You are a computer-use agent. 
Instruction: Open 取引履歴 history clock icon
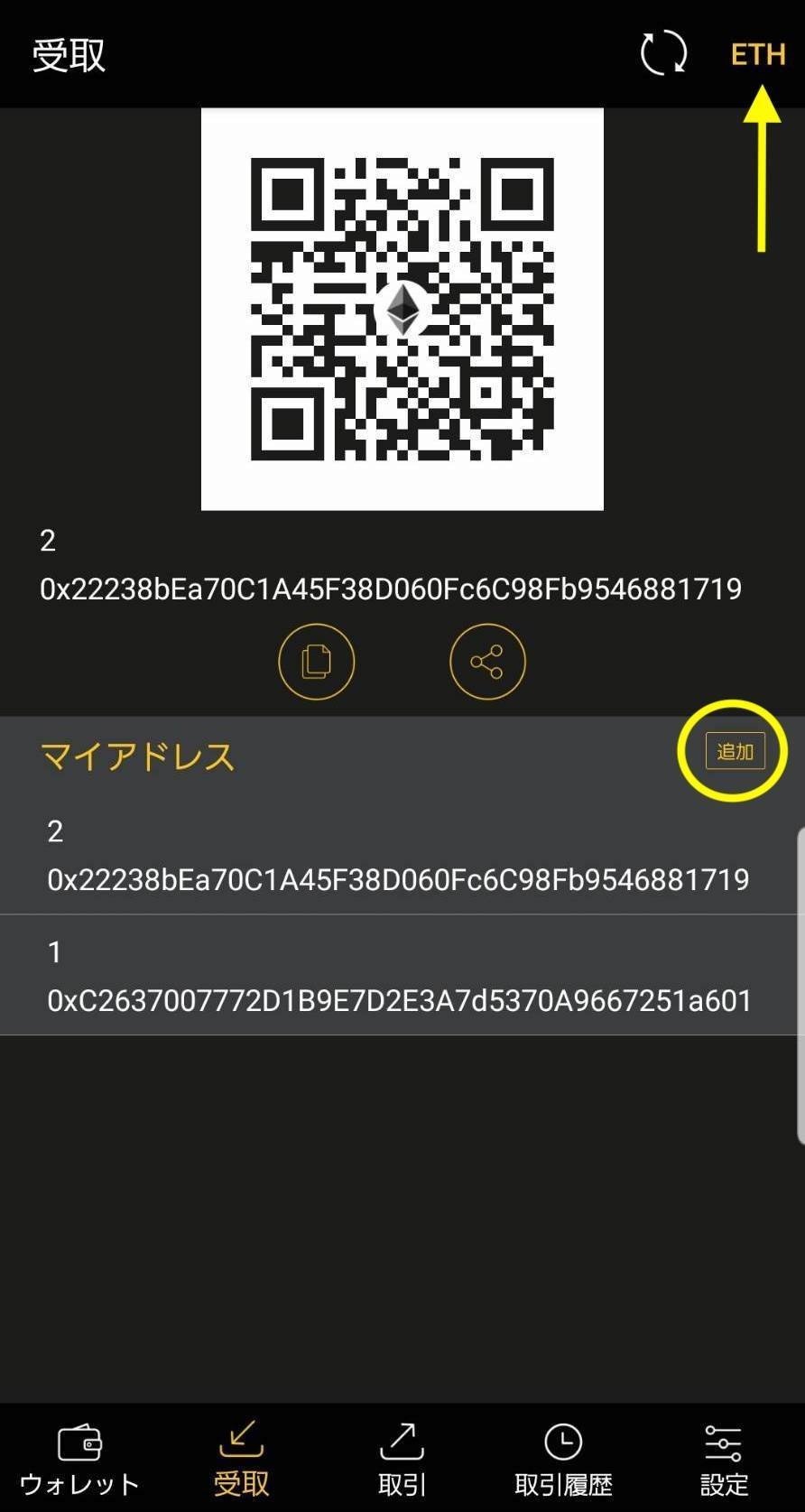coord(562,1442)
